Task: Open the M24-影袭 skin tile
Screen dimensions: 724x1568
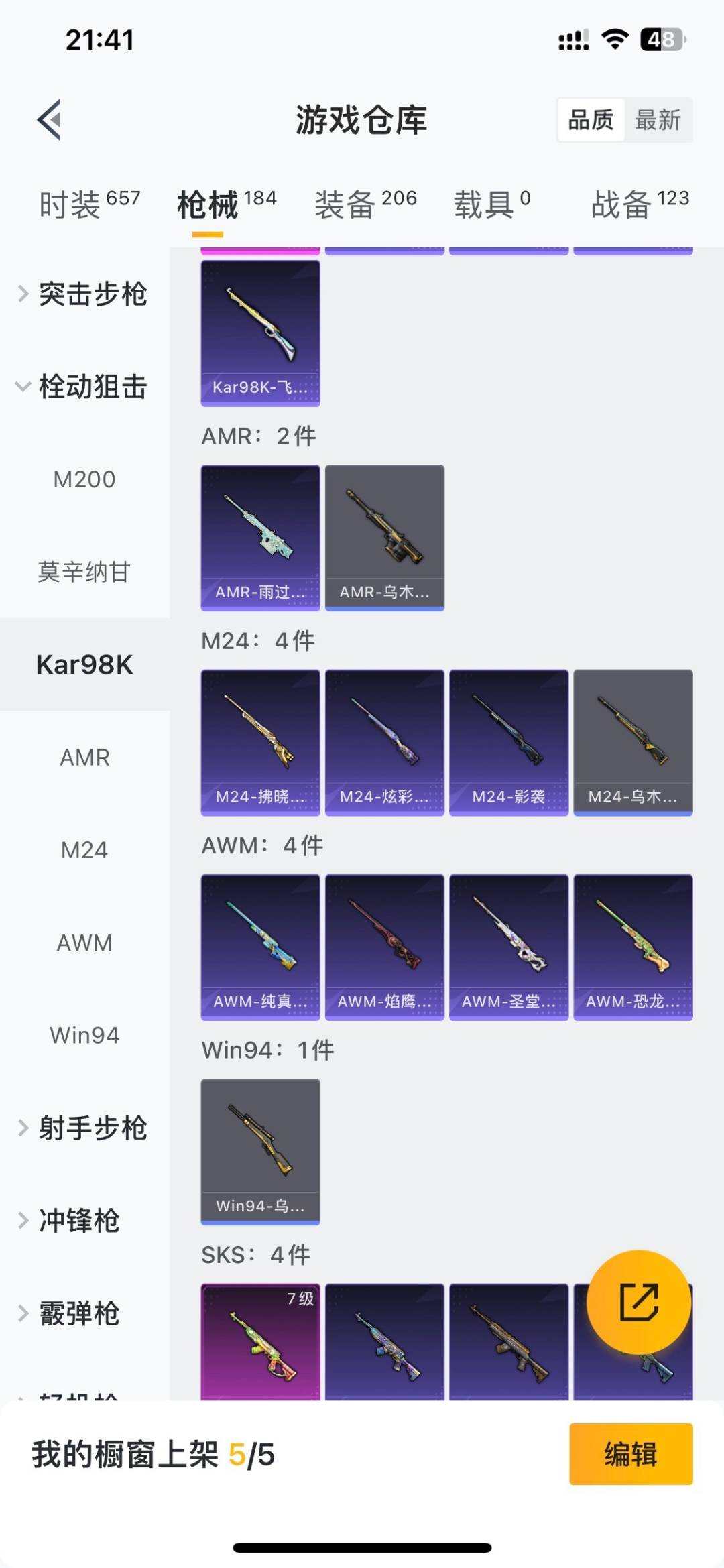Action: point(508,742)
